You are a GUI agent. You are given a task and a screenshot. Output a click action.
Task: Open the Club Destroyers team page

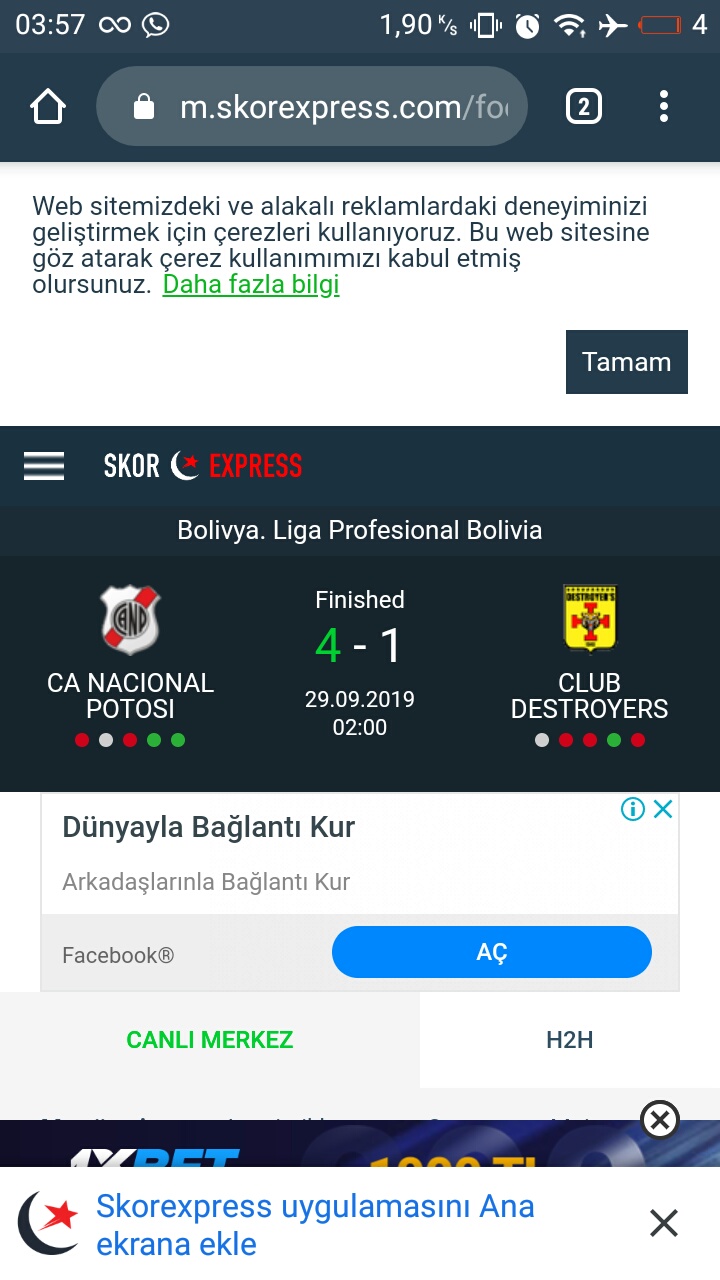(589, 650)
